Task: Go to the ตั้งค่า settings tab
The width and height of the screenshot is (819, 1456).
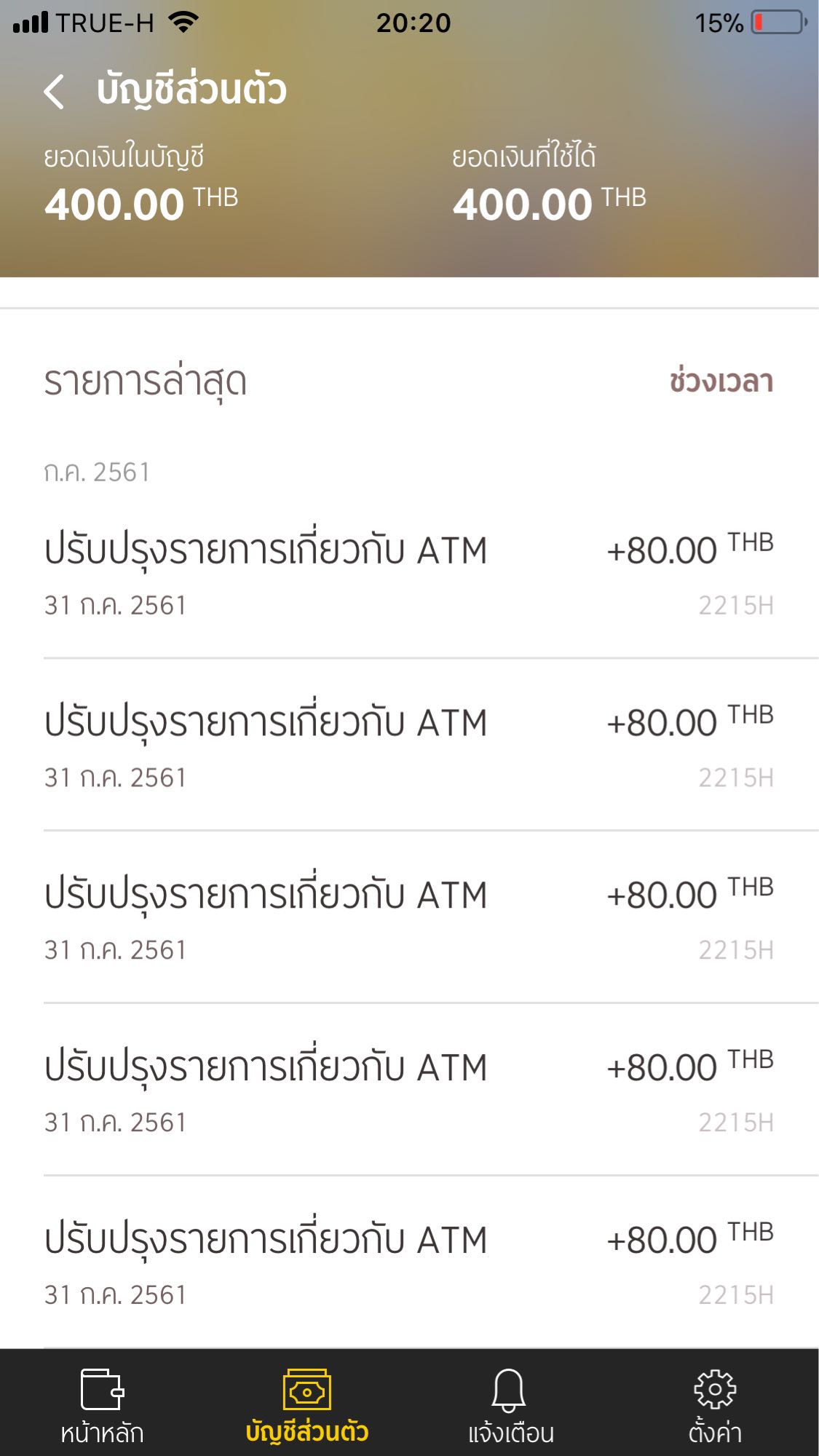Action: (x=715, y=1406)
